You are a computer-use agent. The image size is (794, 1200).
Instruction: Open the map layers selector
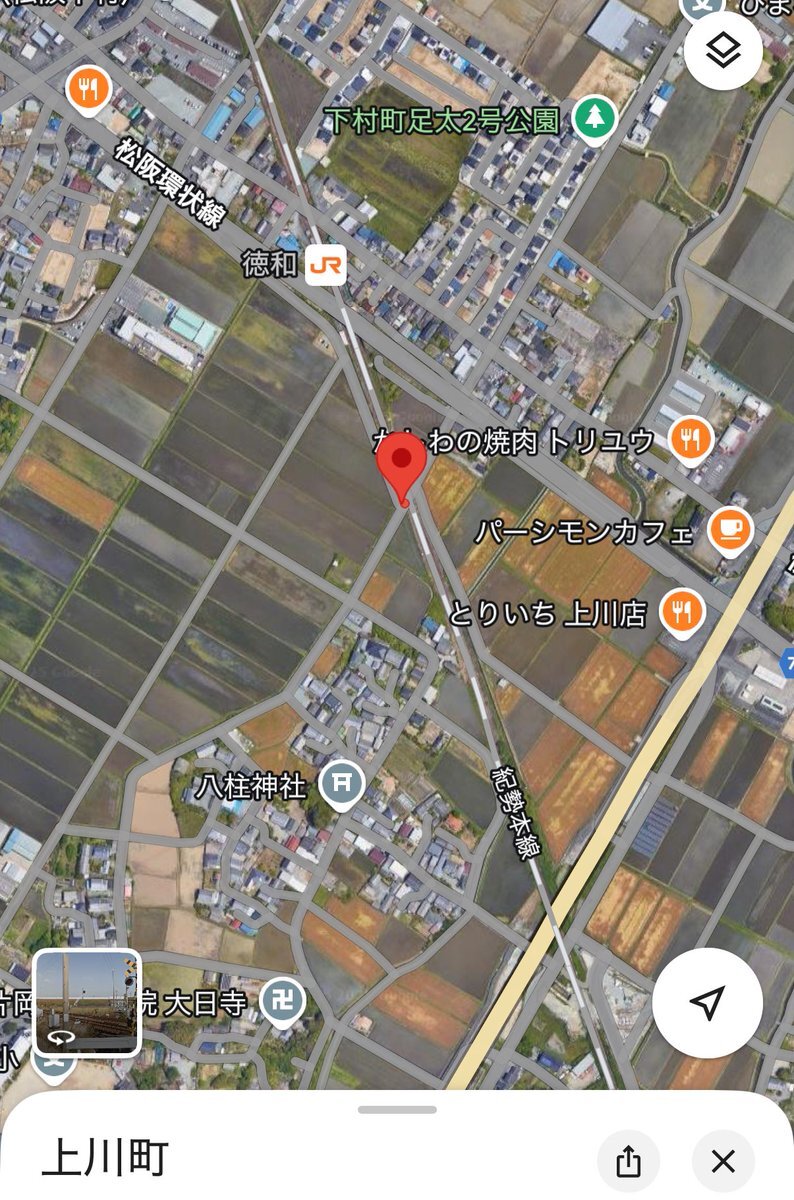point(723,52)
